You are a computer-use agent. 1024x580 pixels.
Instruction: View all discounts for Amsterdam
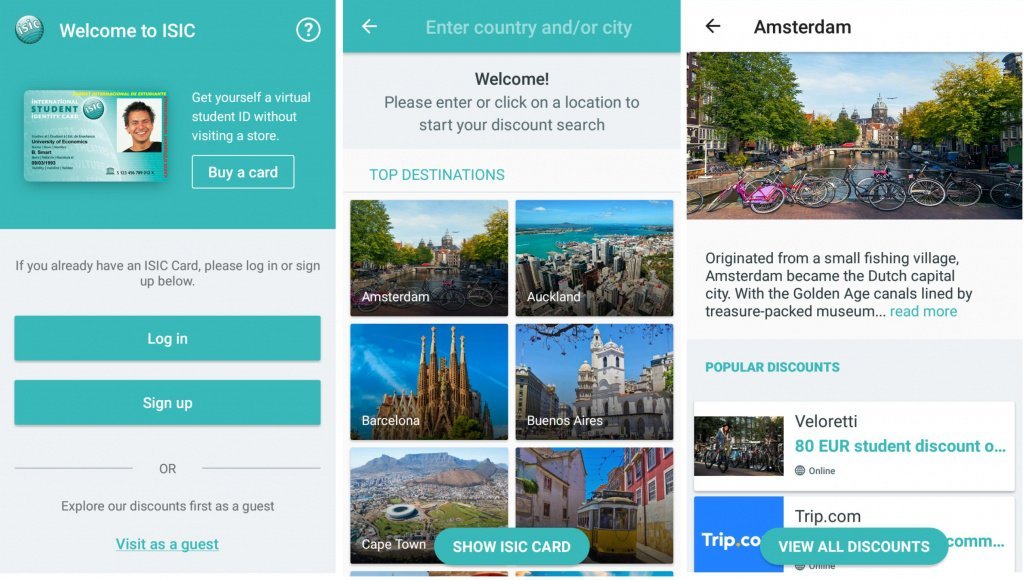pyautogui.click(x=853, y=547)
